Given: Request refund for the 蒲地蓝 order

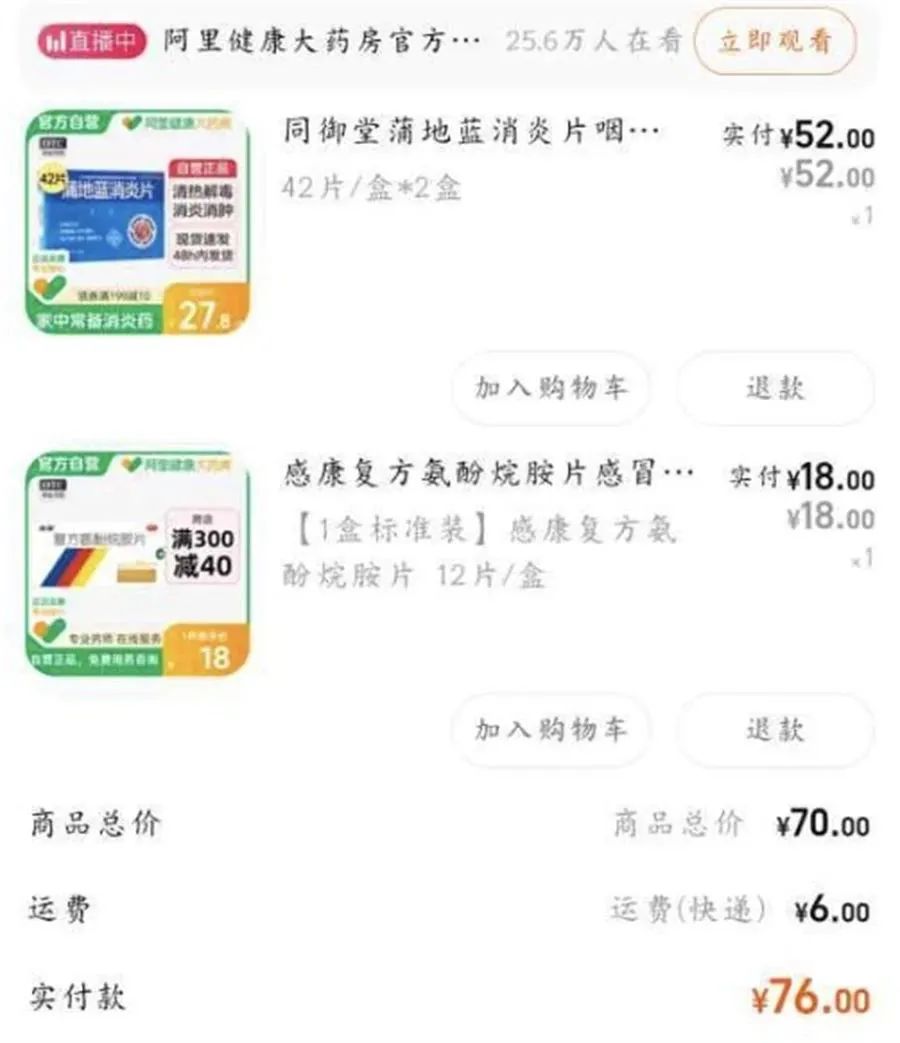Looking at the screenshot, I should [775, 389].
